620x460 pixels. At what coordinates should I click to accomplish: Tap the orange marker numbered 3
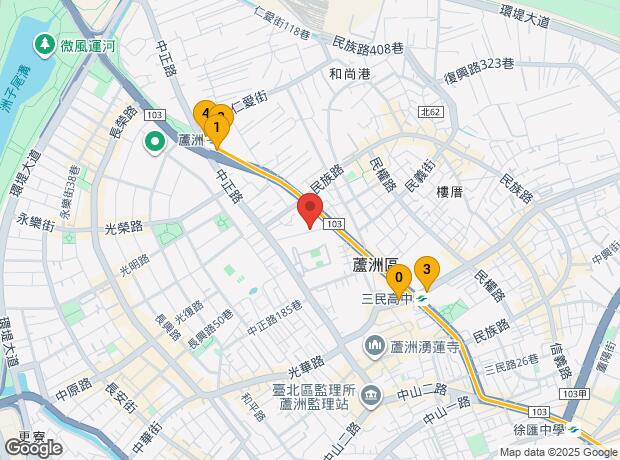tap(427, 269)
